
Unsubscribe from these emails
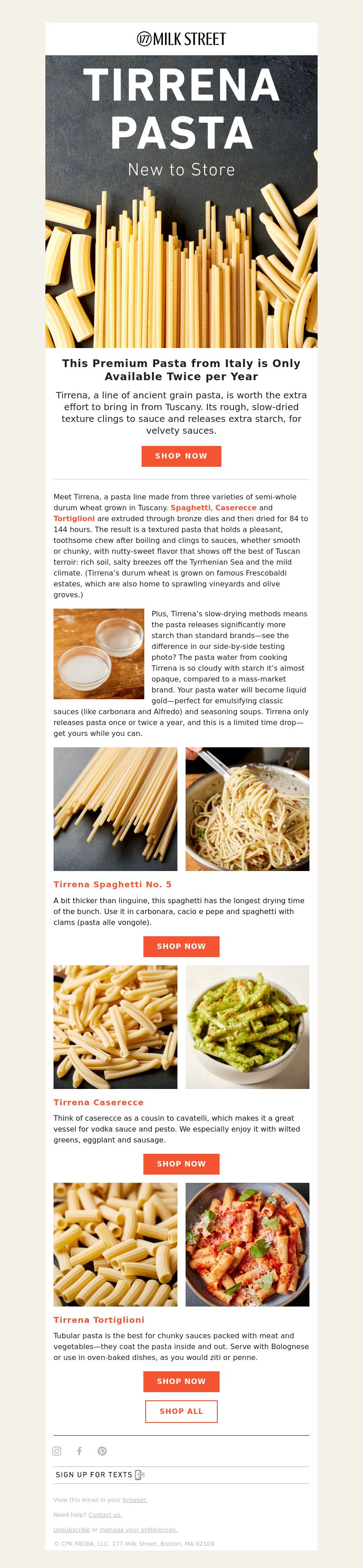click(71, 1529)
